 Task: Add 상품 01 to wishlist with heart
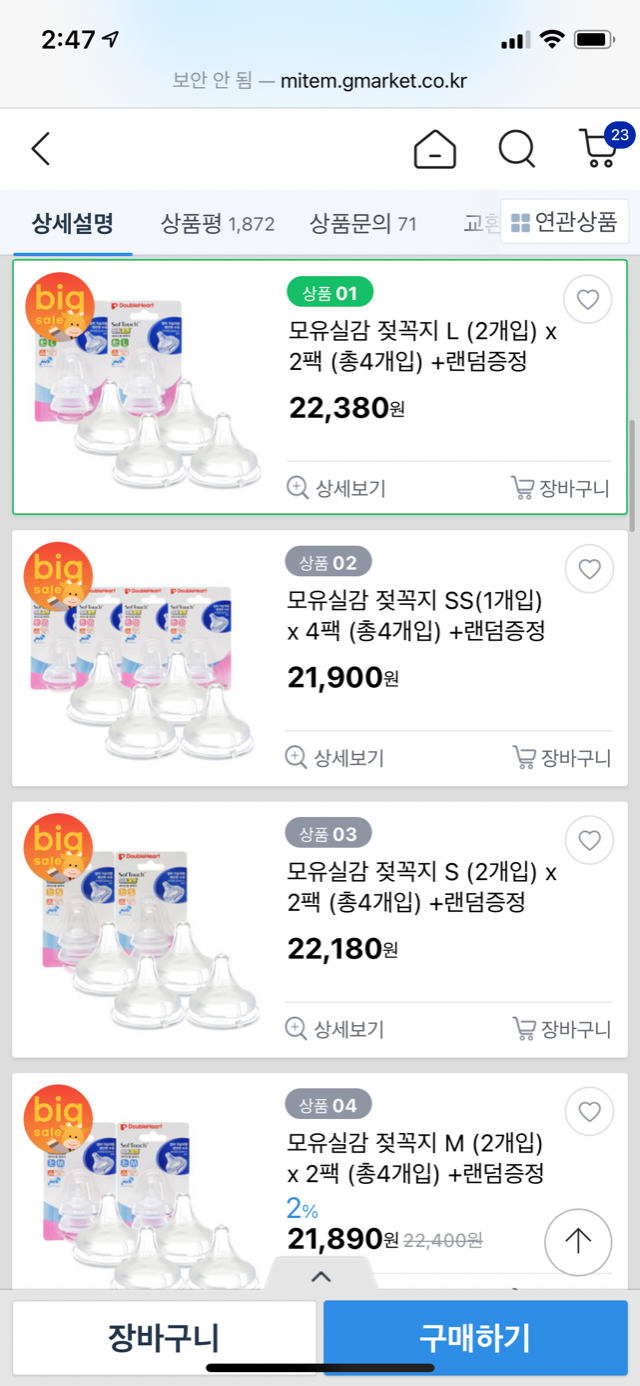coord(588,299)
